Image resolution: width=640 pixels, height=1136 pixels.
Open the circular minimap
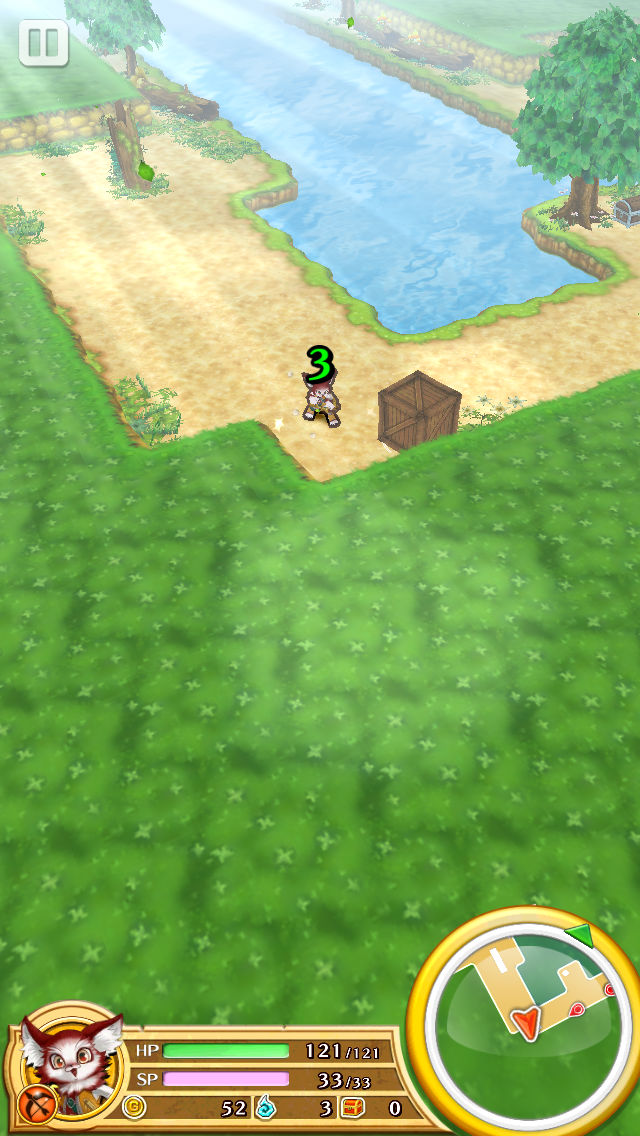pos(525,1018)
